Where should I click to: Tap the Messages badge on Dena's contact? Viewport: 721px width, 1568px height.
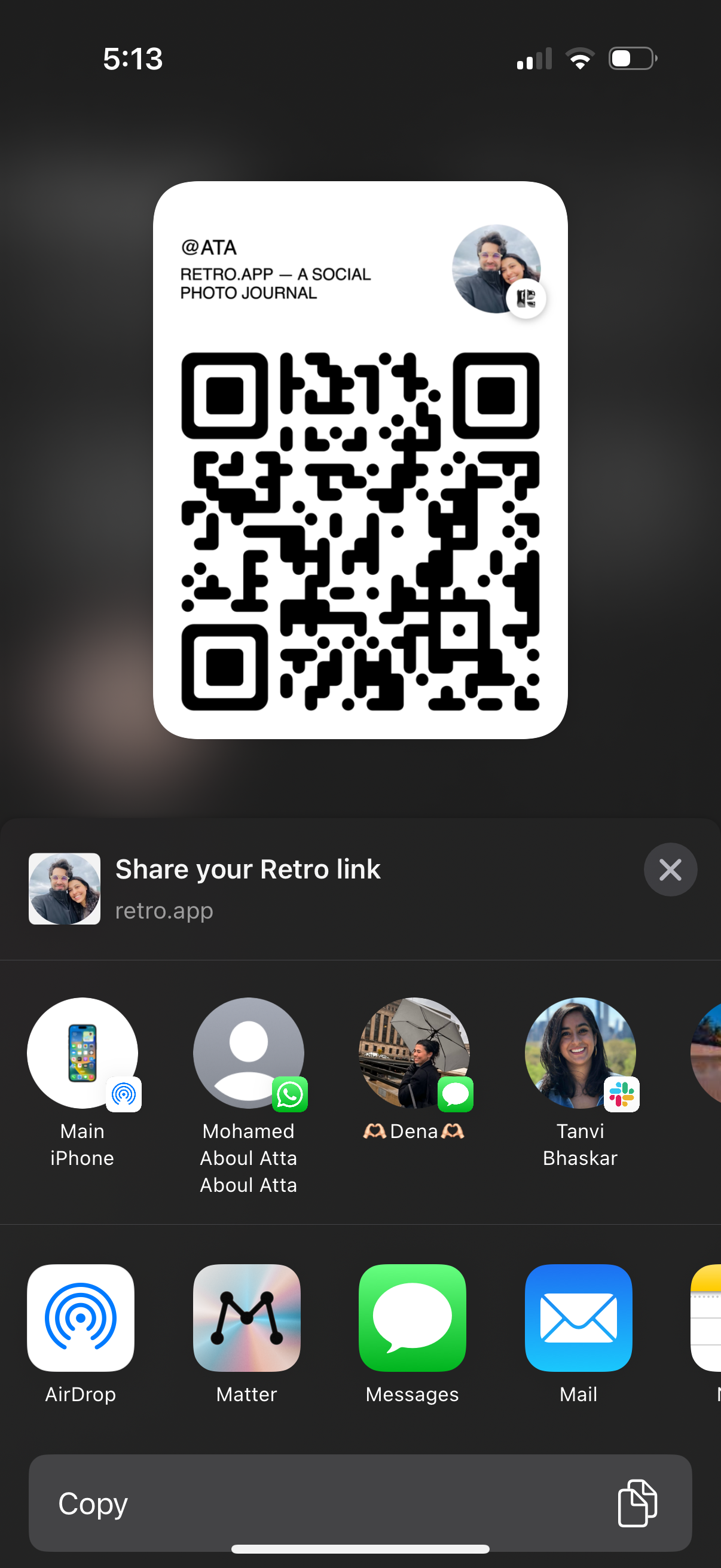pos(455,1094)
